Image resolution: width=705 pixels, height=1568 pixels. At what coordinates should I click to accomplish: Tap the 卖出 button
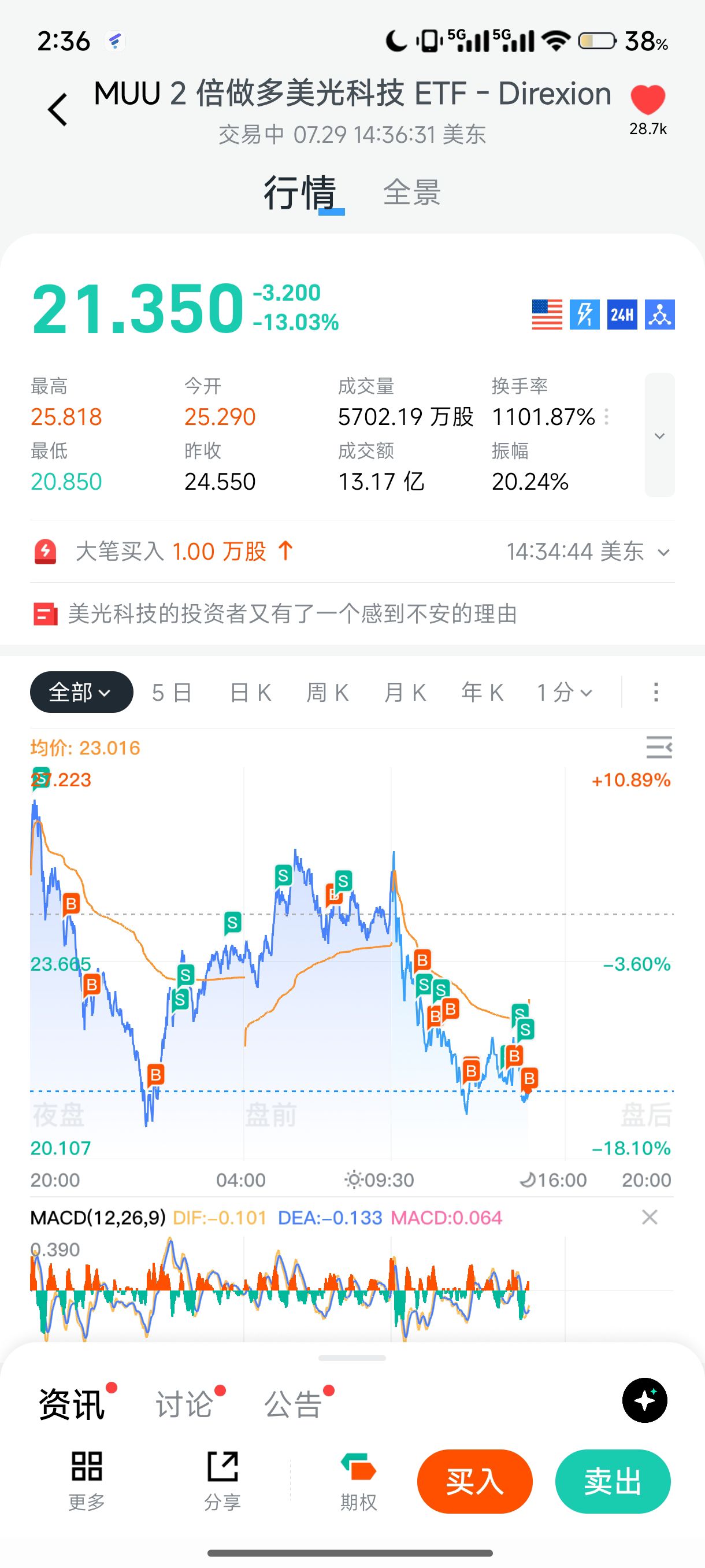tap(613, 1482)
